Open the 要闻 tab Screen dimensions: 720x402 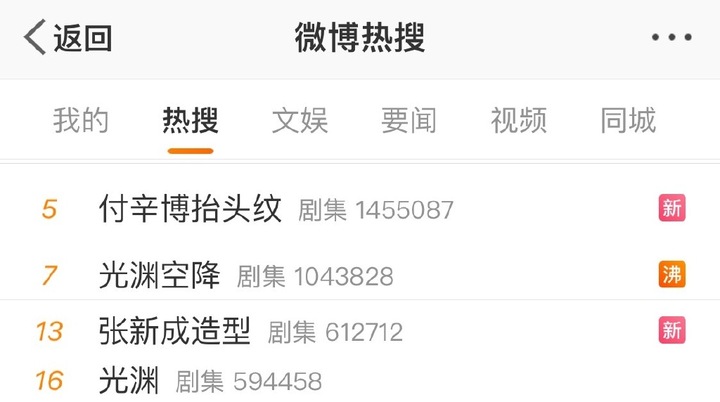tap(408, 121)
